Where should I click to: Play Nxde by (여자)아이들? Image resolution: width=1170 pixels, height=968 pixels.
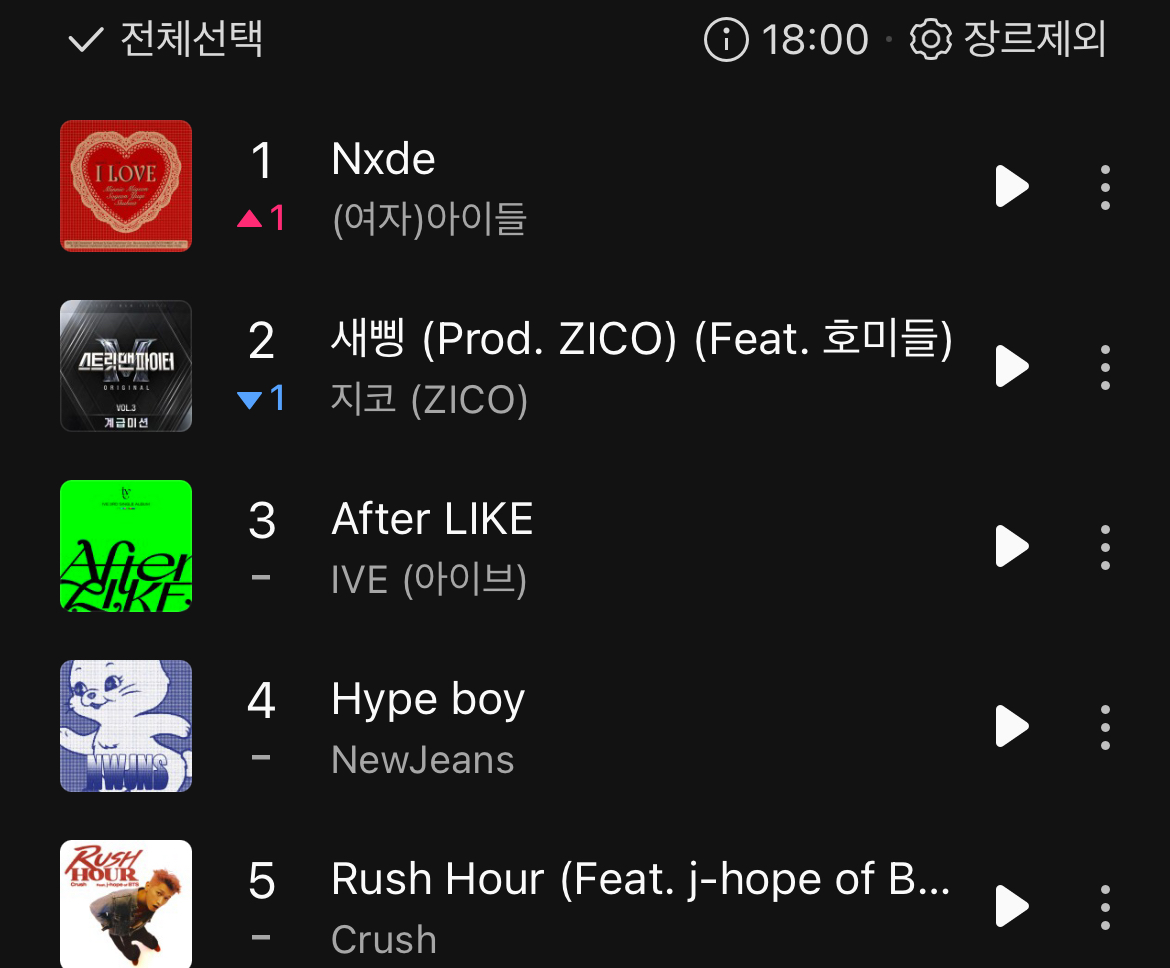1011,187
